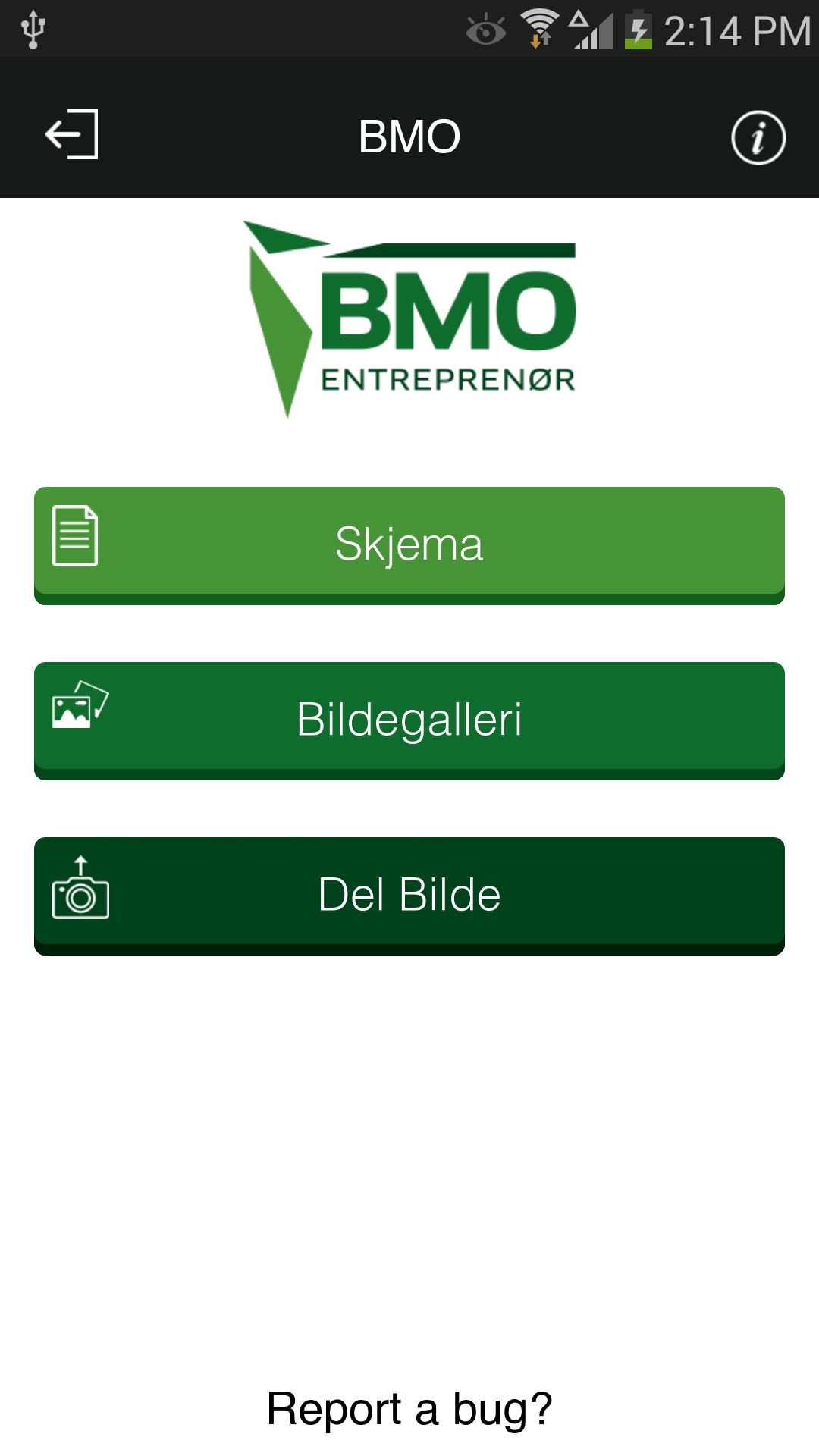Select Del Bilde to share a picture
Viewport: 819px width, 1456px height.
click(409, 895)
